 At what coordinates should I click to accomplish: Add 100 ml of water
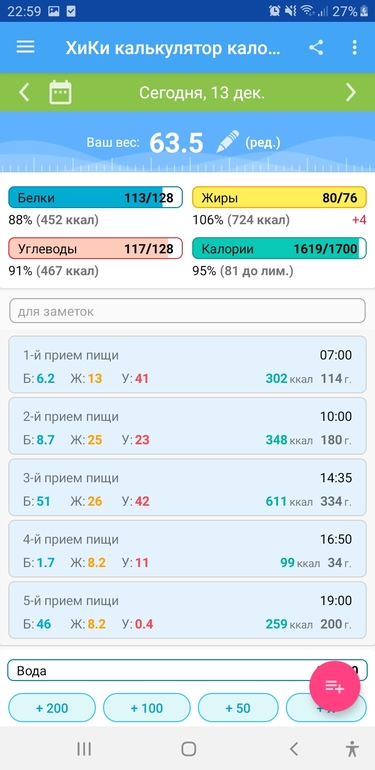[x=146, y=708]
